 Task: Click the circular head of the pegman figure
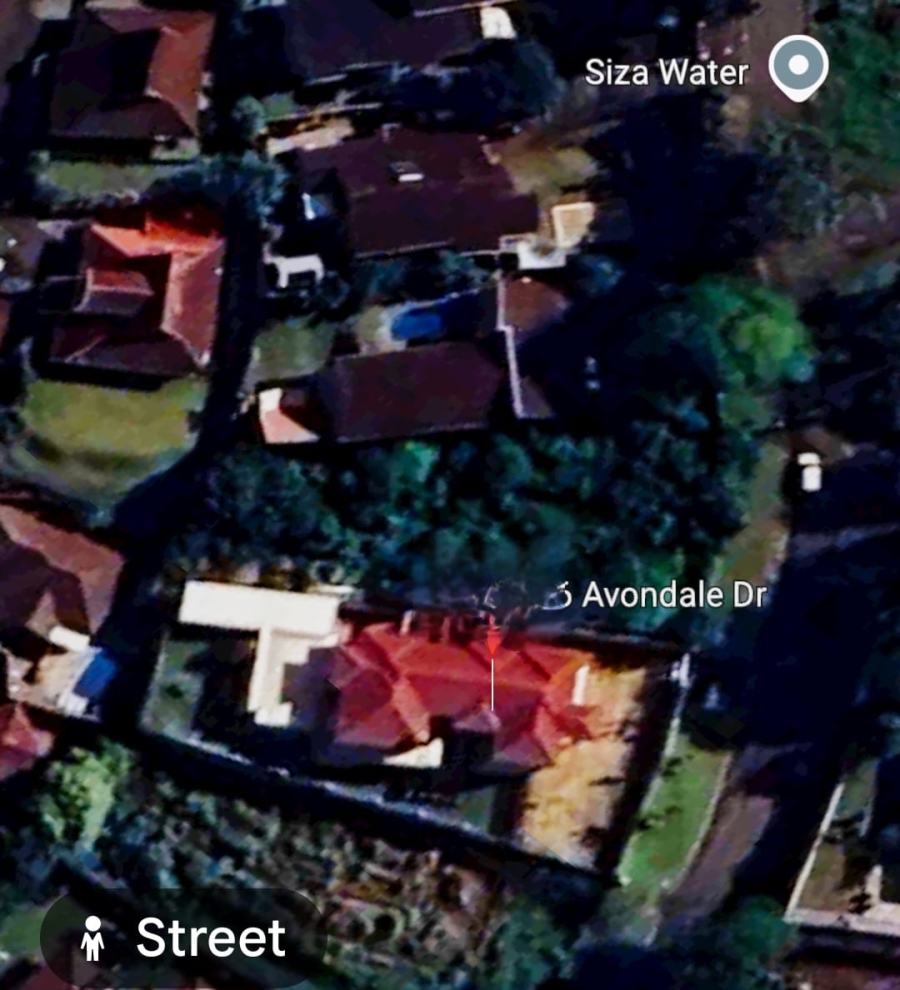(x=93, y=925)
